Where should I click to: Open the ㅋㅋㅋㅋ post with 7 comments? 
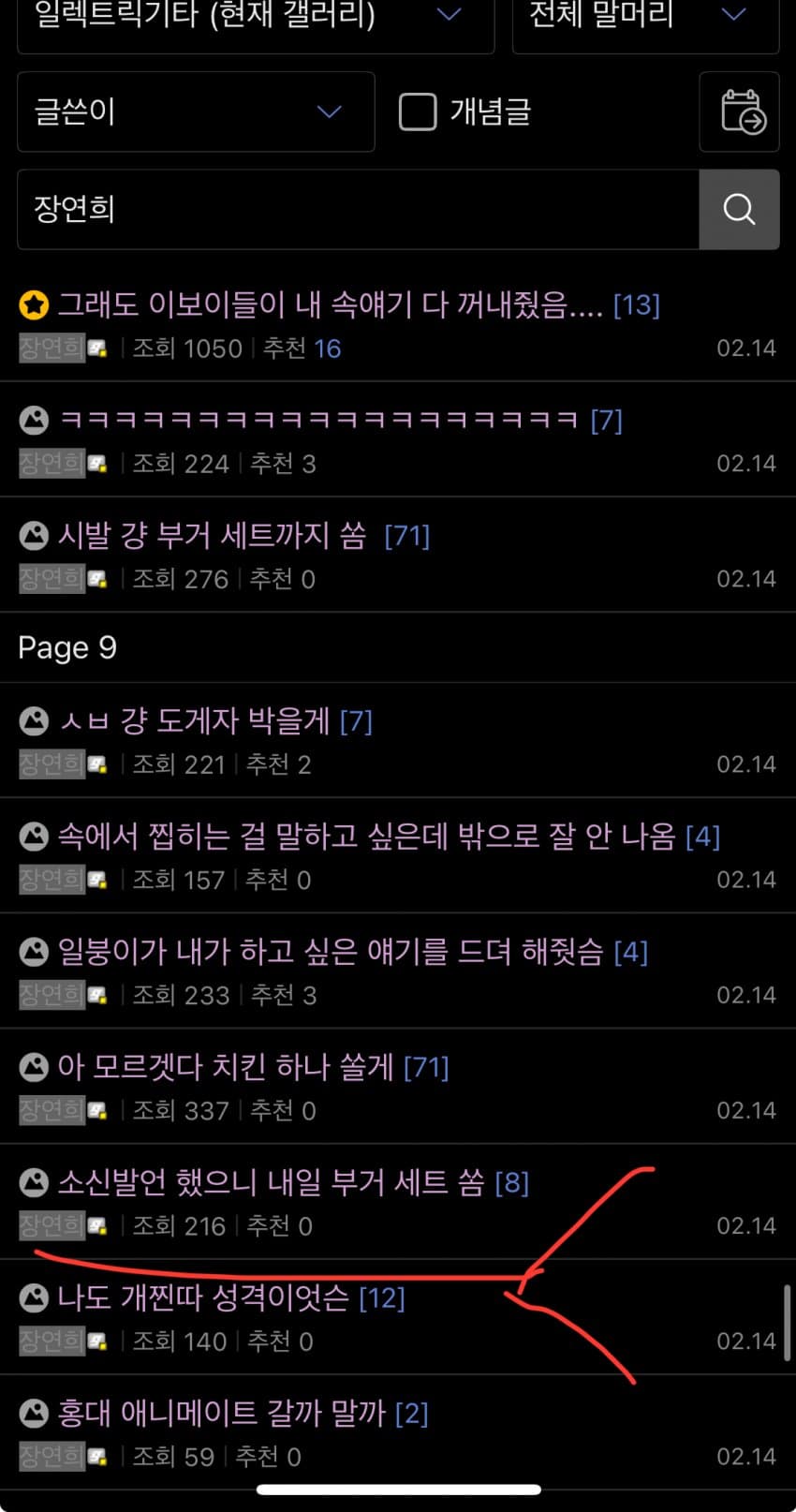(x=318, y=421)
